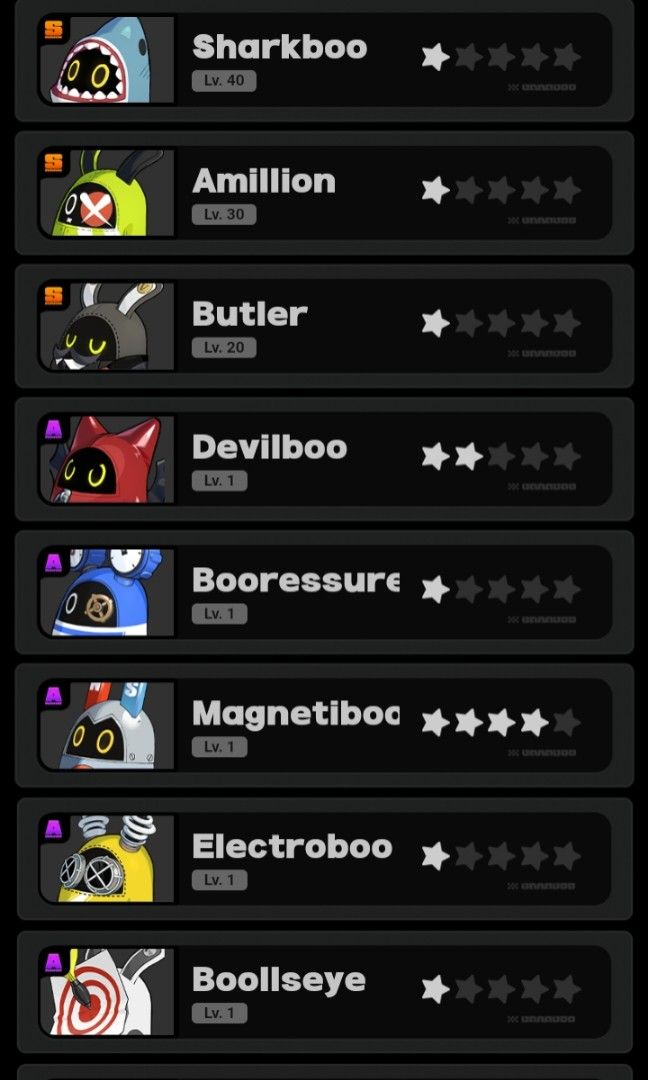The image size is (648, 1080).
Task: View Butler's details
Action: (324, 326)
